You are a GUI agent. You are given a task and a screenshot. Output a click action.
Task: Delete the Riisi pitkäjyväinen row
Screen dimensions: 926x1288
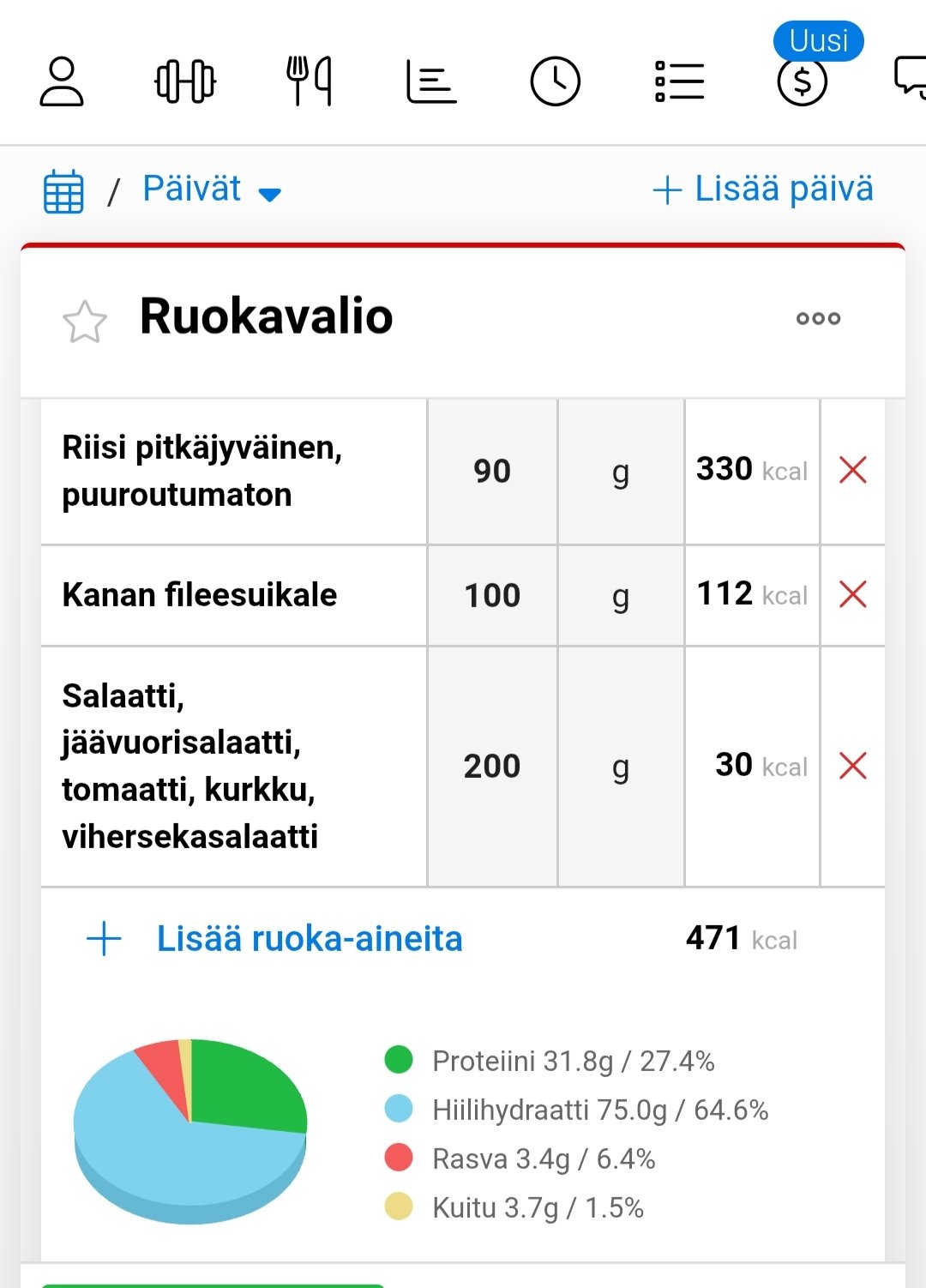pos(853,471)
